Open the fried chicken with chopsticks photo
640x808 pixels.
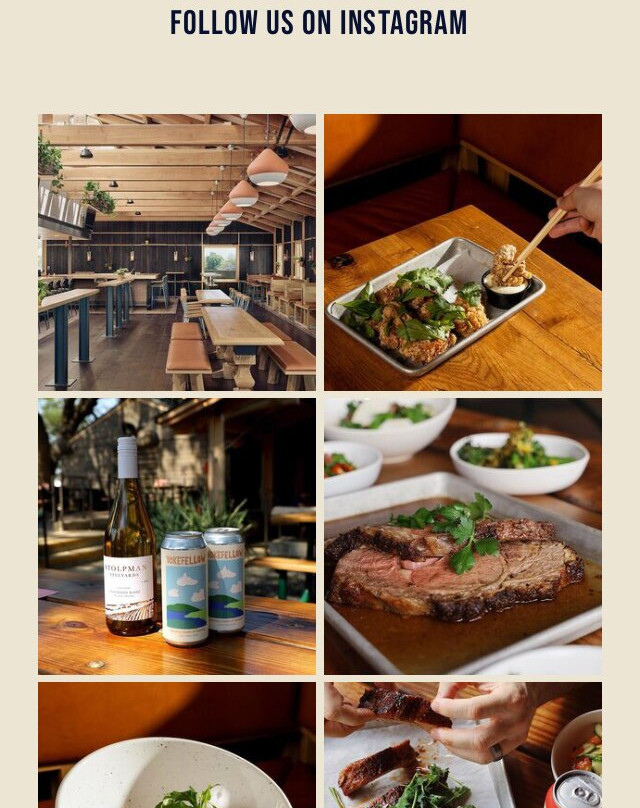tap(463, 252)
